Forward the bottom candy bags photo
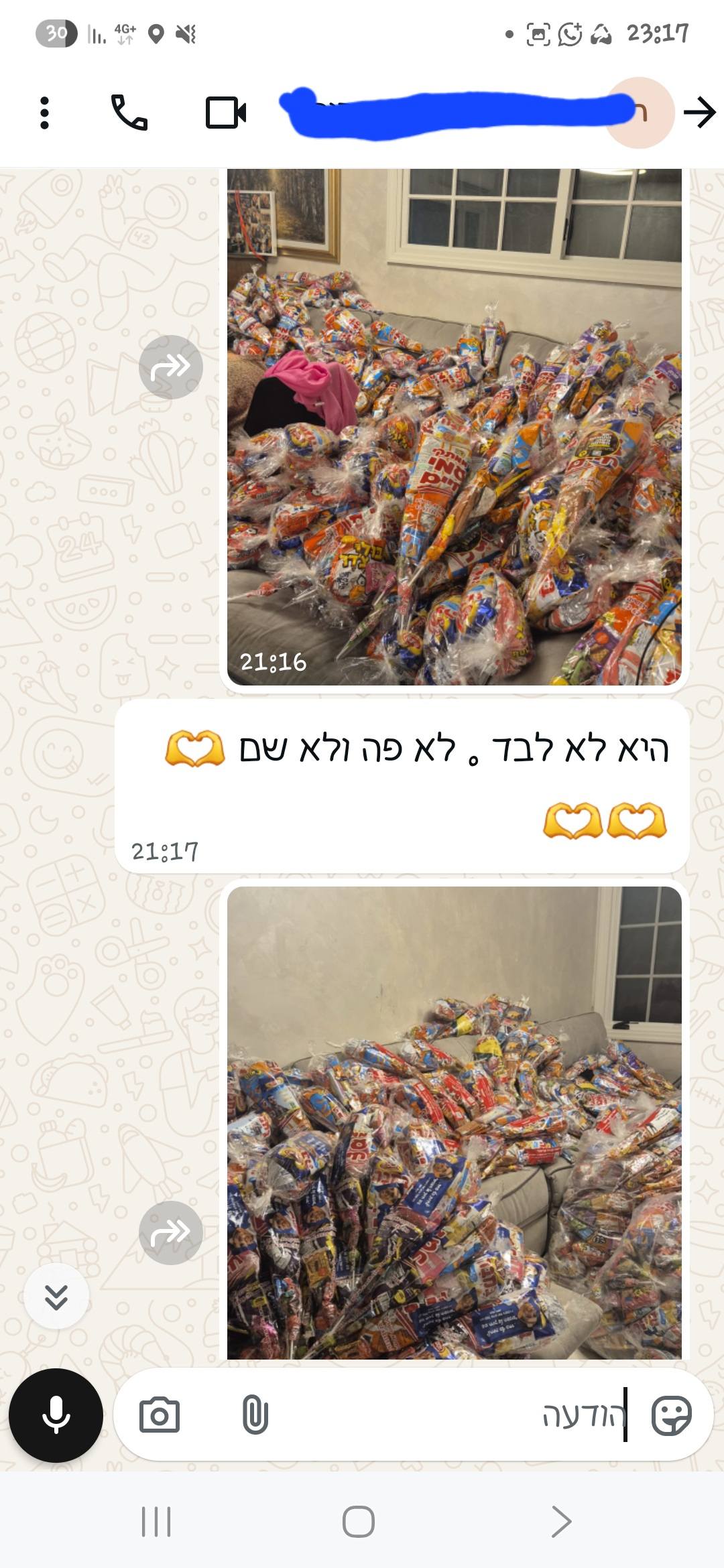 (x=170, y=1232)
